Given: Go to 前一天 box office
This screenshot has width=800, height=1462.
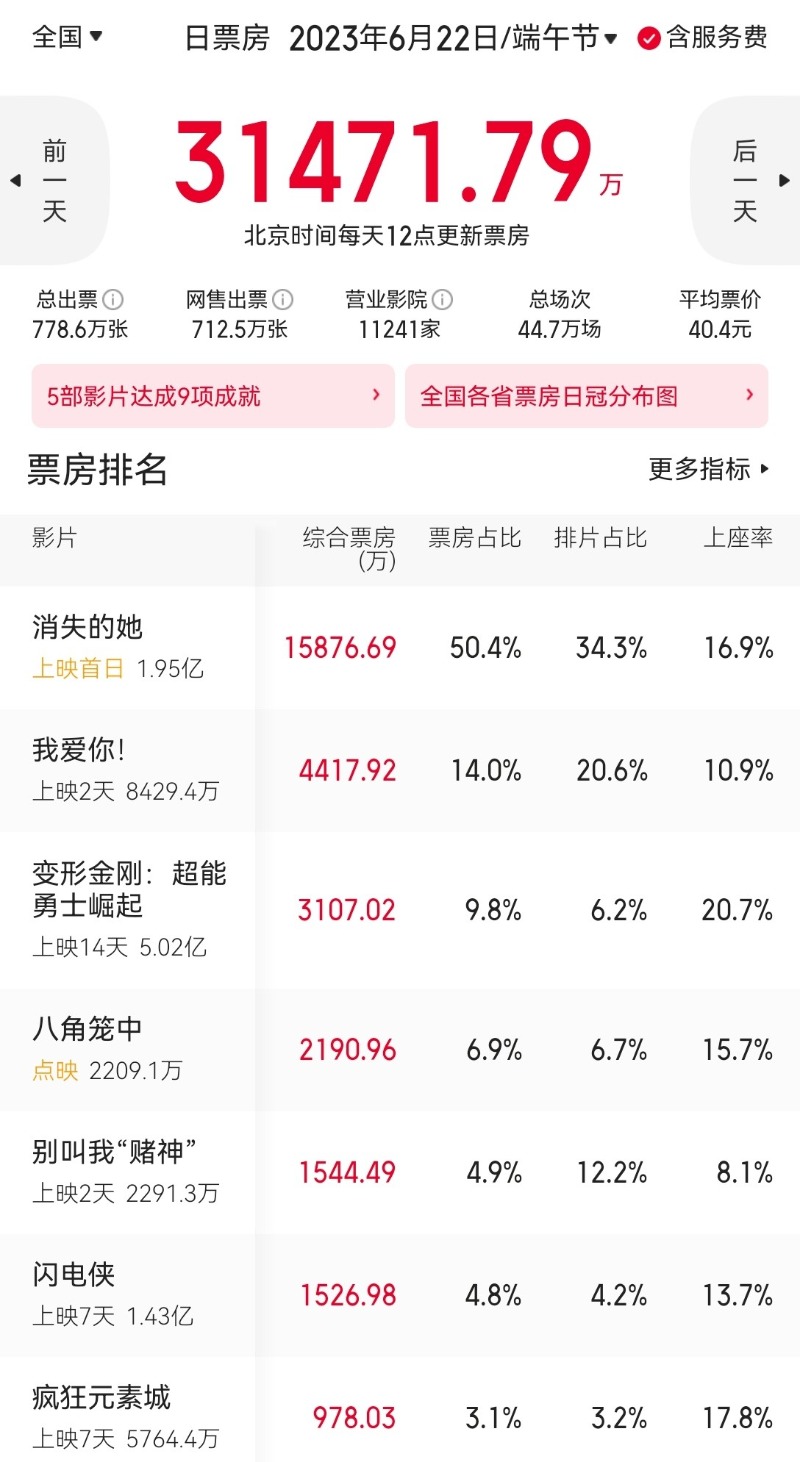Looking at the screenshot, I should [x=54, y=181].
